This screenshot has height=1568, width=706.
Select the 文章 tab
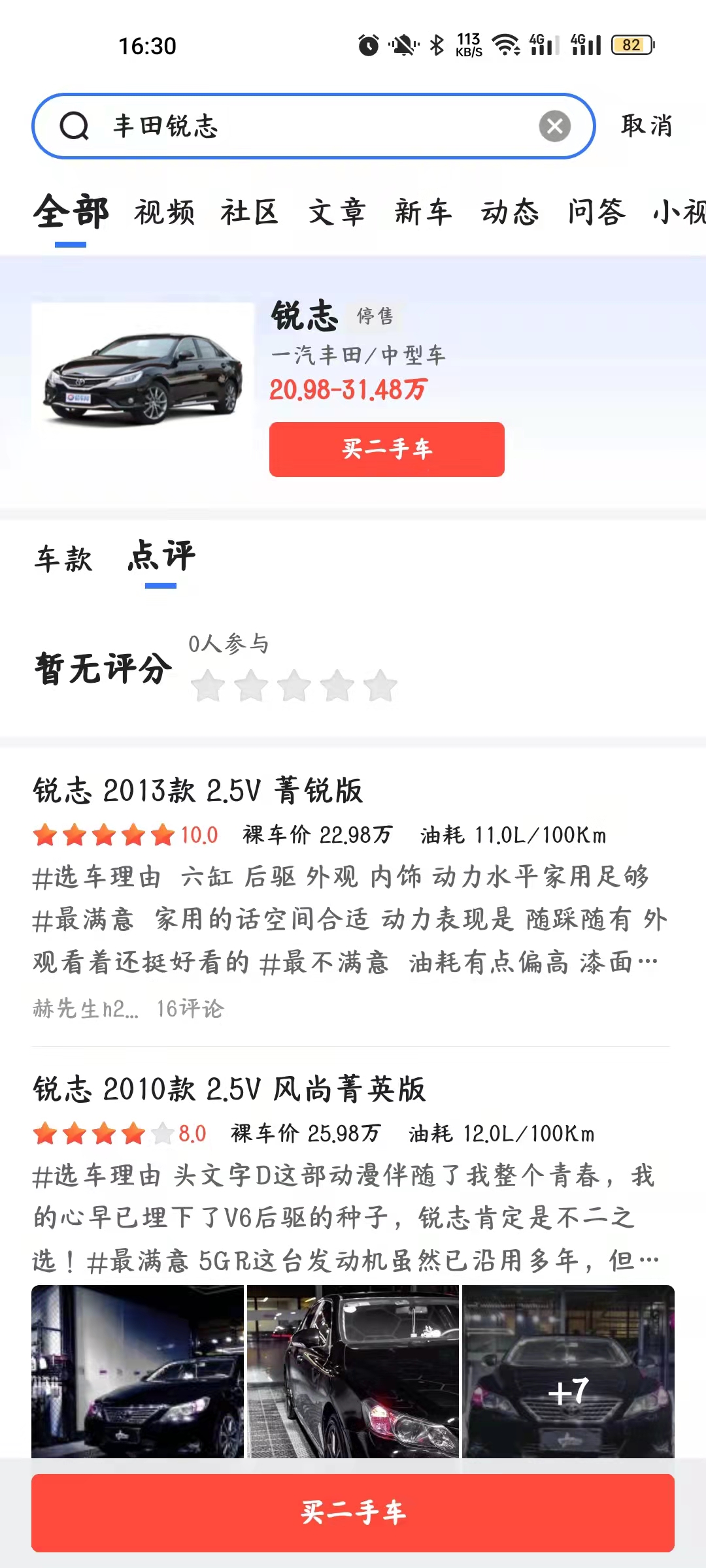pos(337,213)
